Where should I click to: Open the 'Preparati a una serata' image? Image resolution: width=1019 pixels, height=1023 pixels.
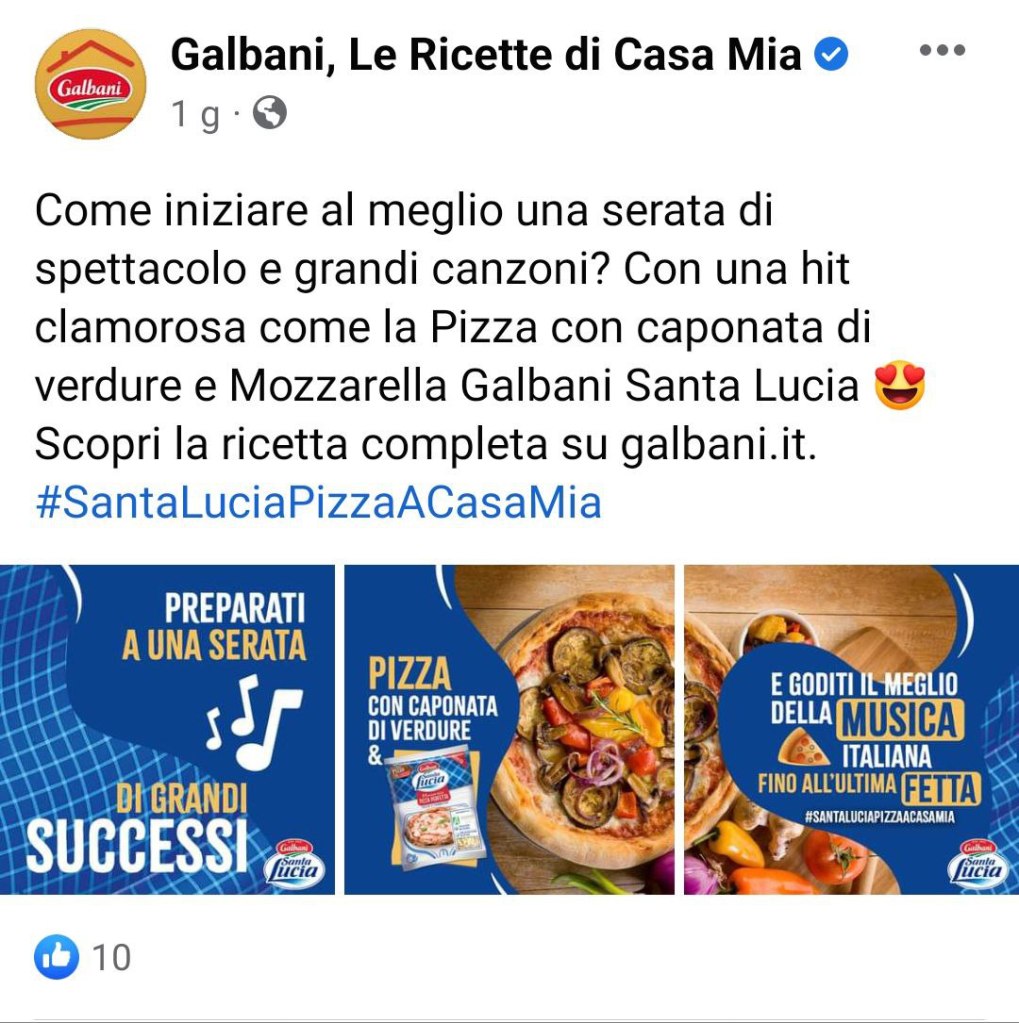[x=167, y=729]
